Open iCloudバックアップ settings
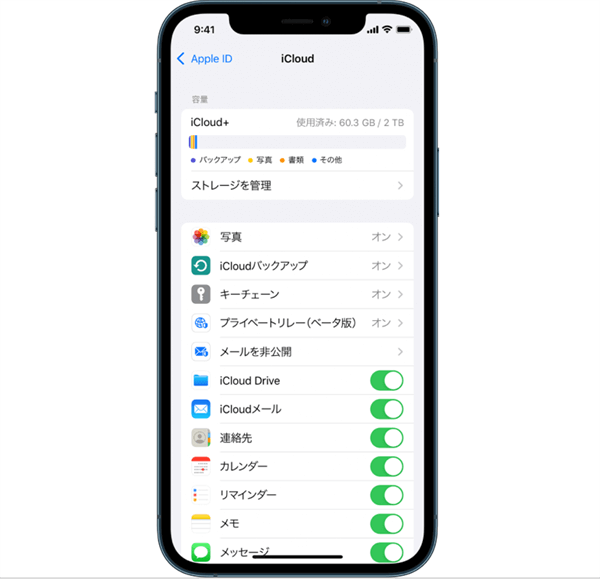This screenshot has width=600, height=579. [297, 266]
